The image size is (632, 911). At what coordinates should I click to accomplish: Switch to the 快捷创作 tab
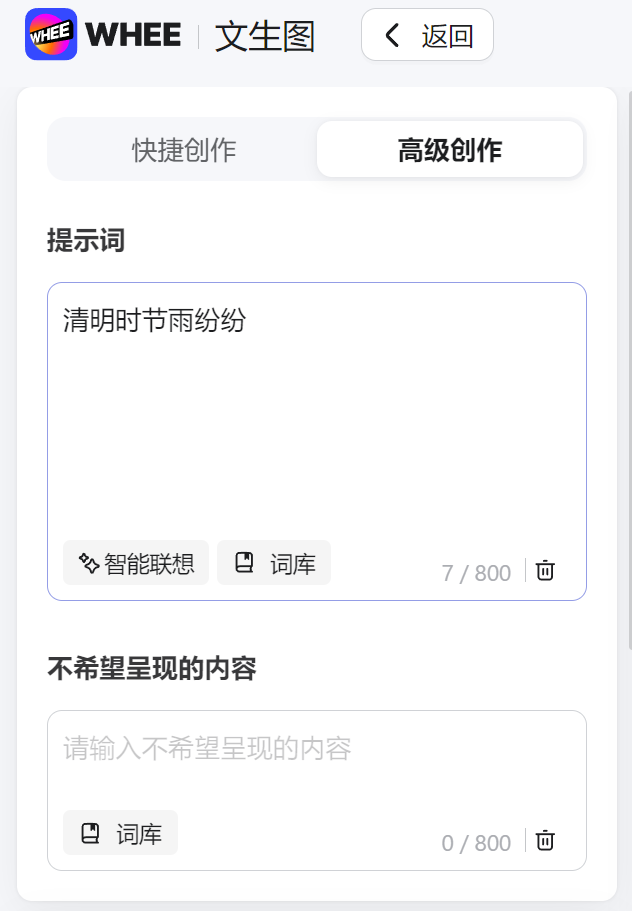point(184,150)
